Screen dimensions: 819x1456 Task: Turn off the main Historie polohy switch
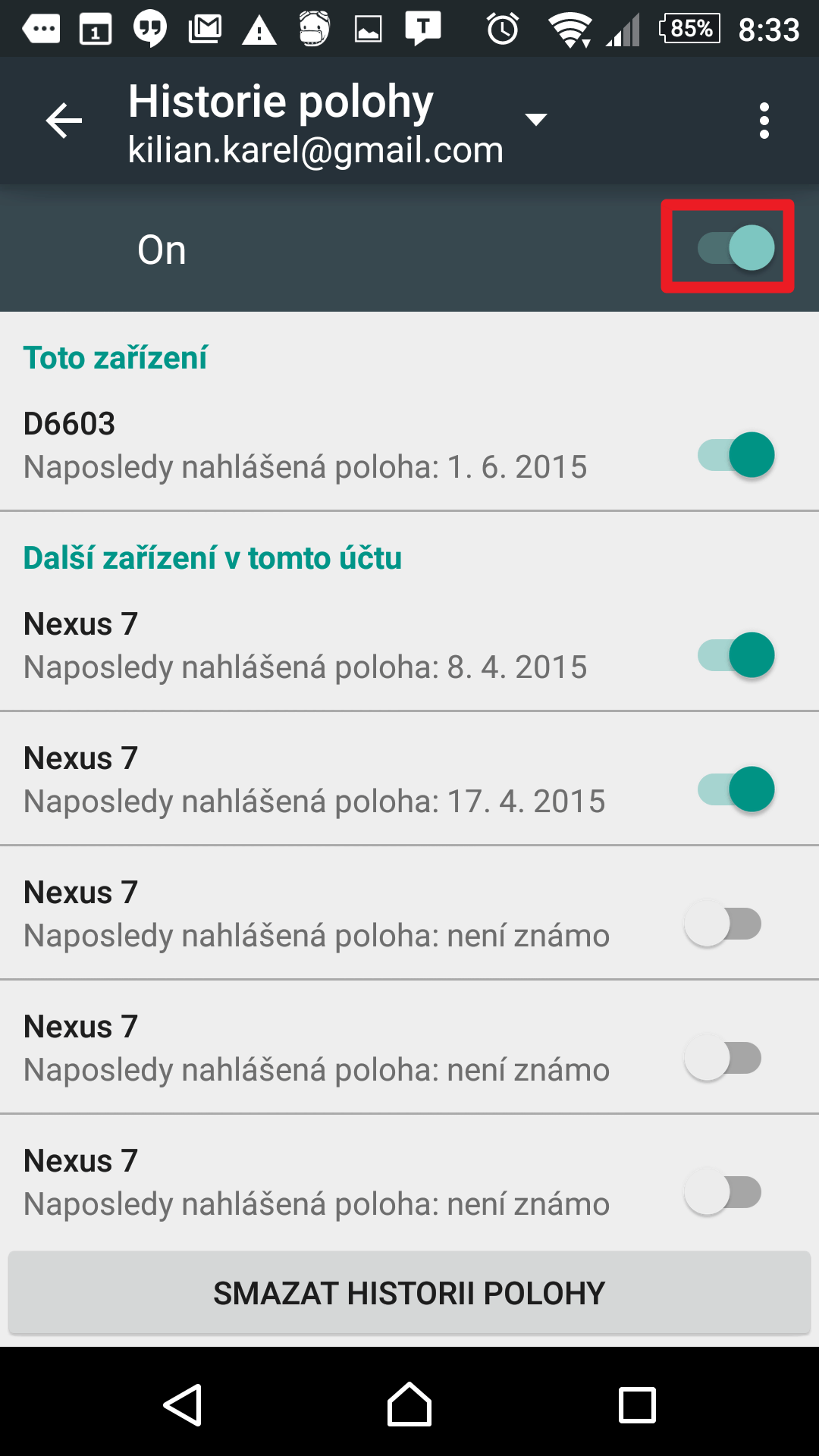tap(736, 248)
